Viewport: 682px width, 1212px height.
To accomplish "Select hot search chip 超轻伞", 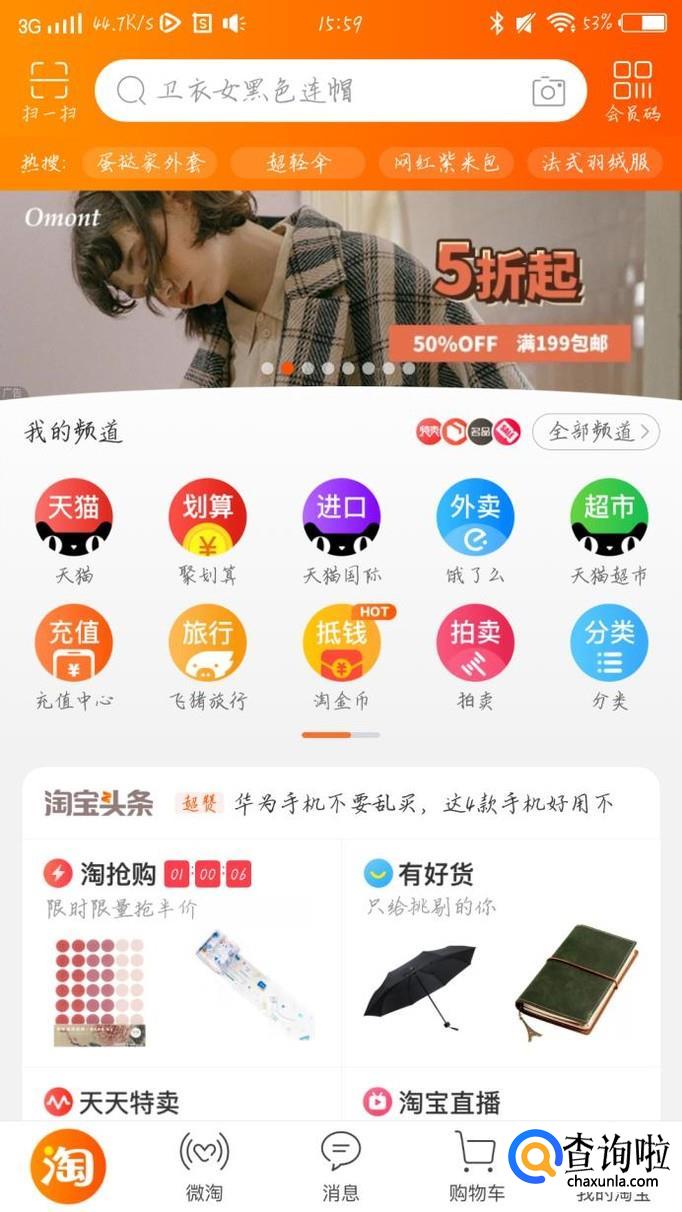I will pyautogui.click(x=299, y=163).
